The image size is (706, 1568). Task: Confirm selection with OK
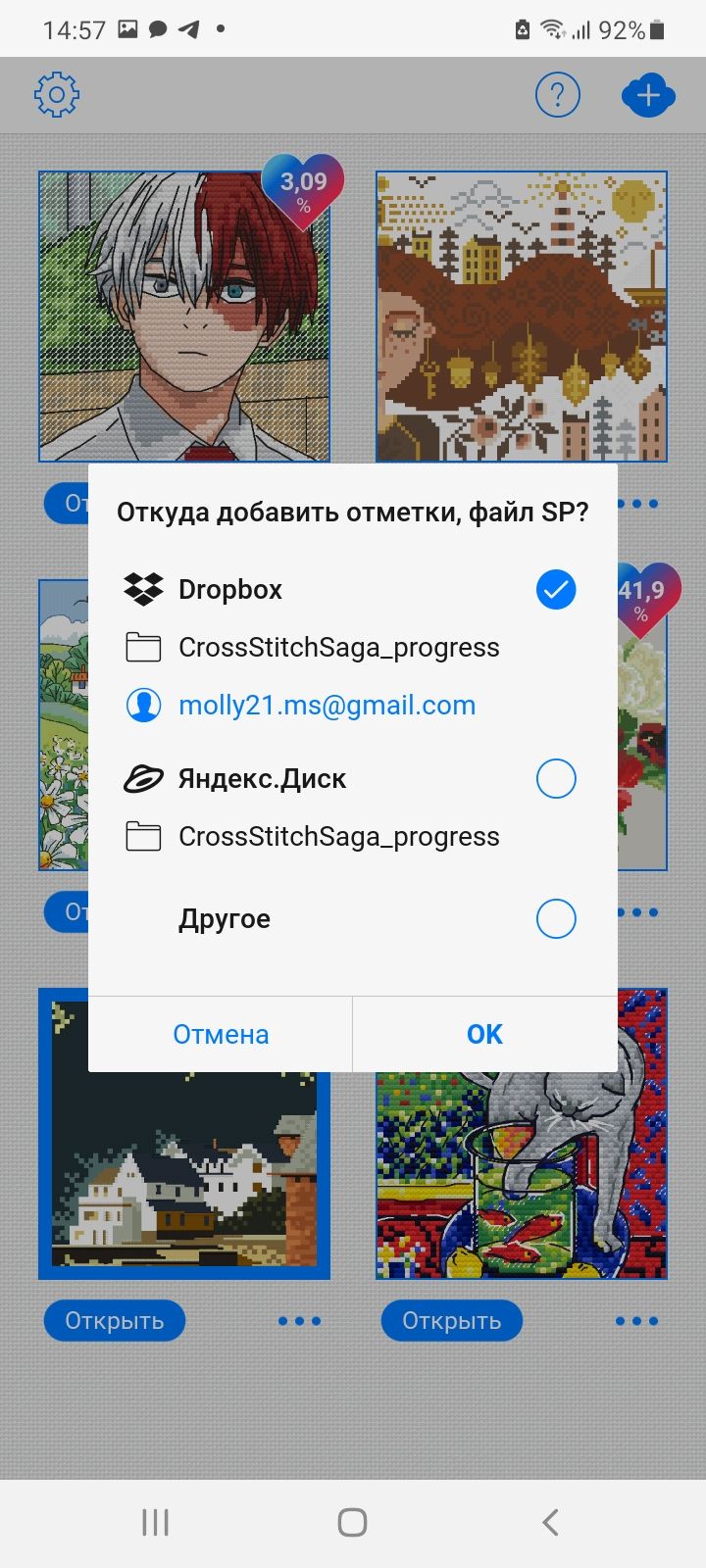484,1035
